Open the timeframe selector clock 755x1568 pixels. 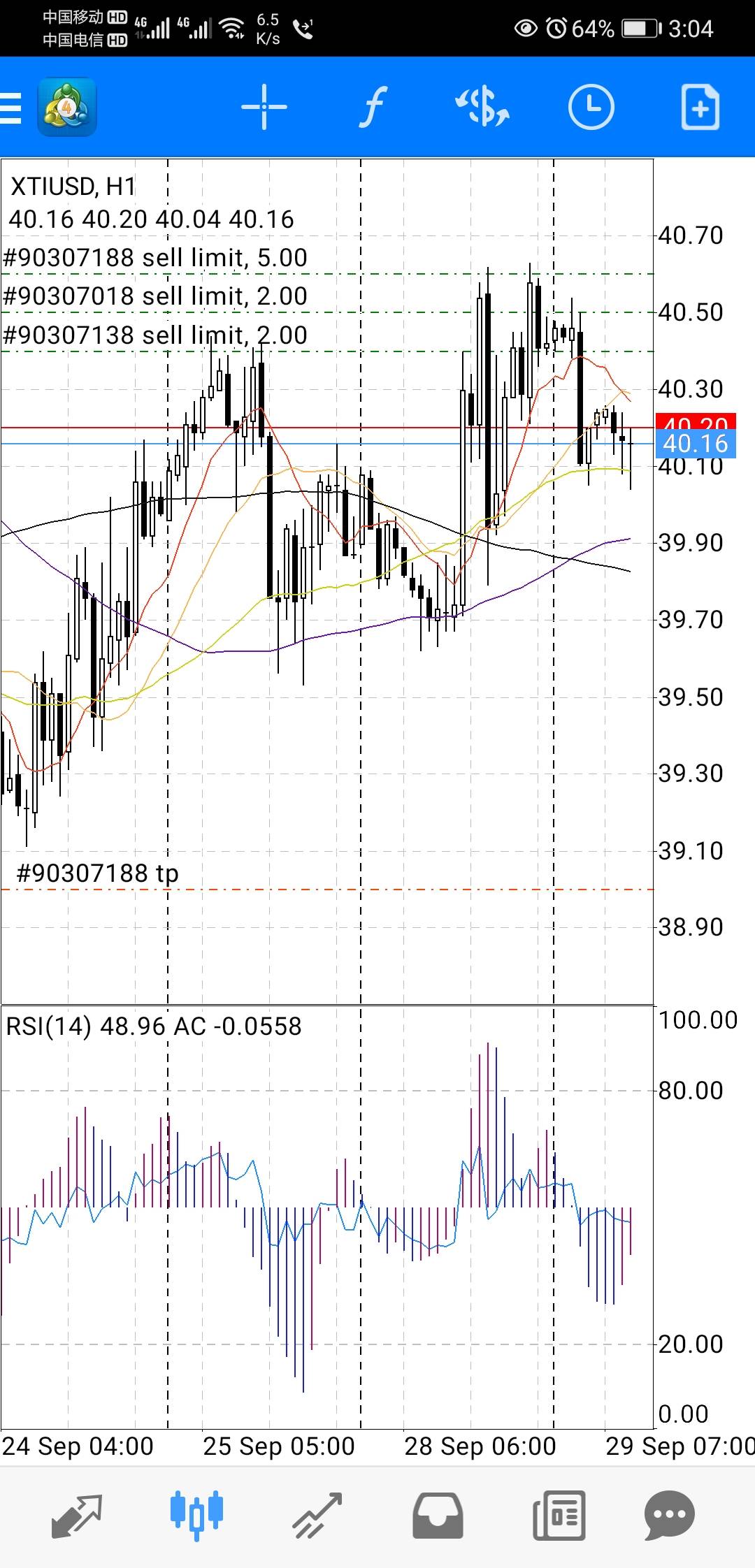[591, 107]
